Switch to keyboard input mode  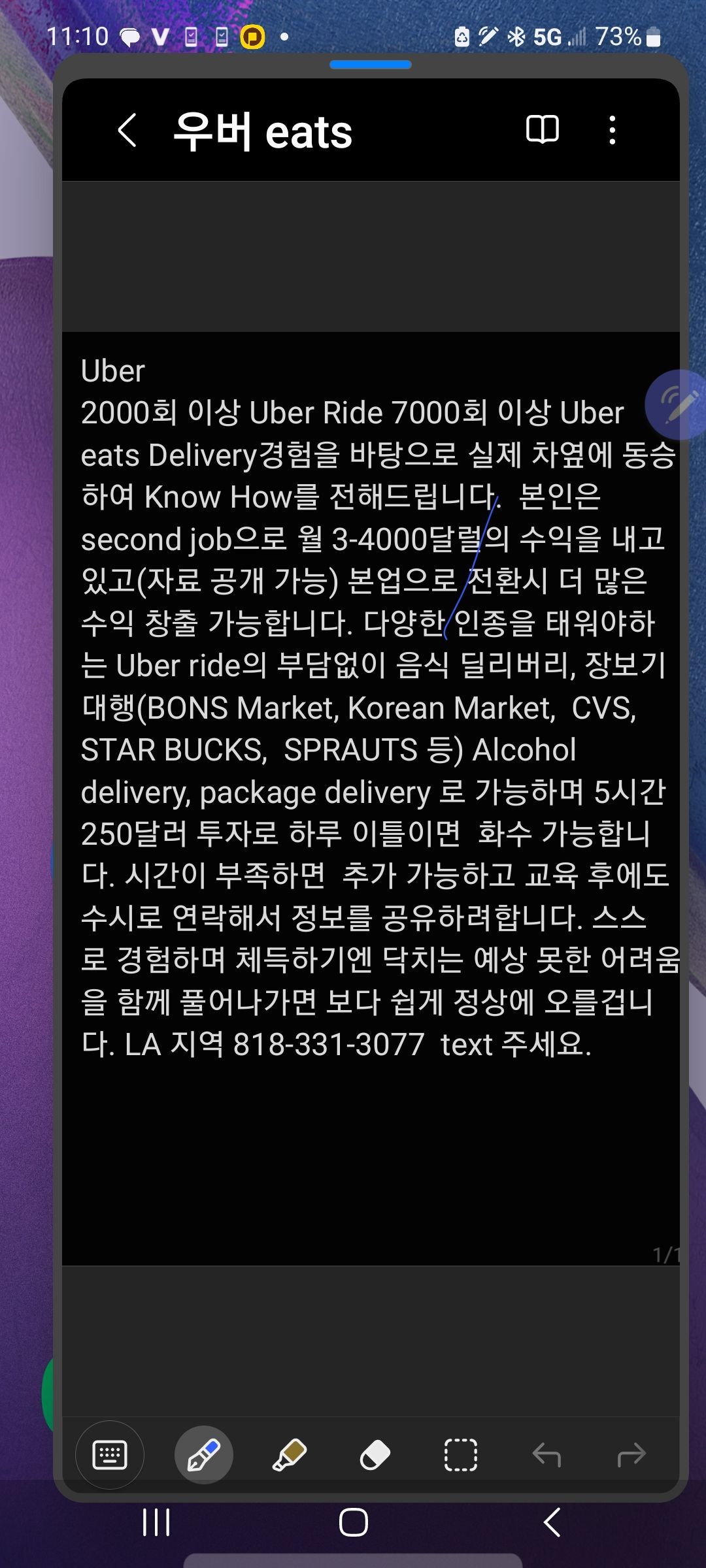(x=110, y=1456)
